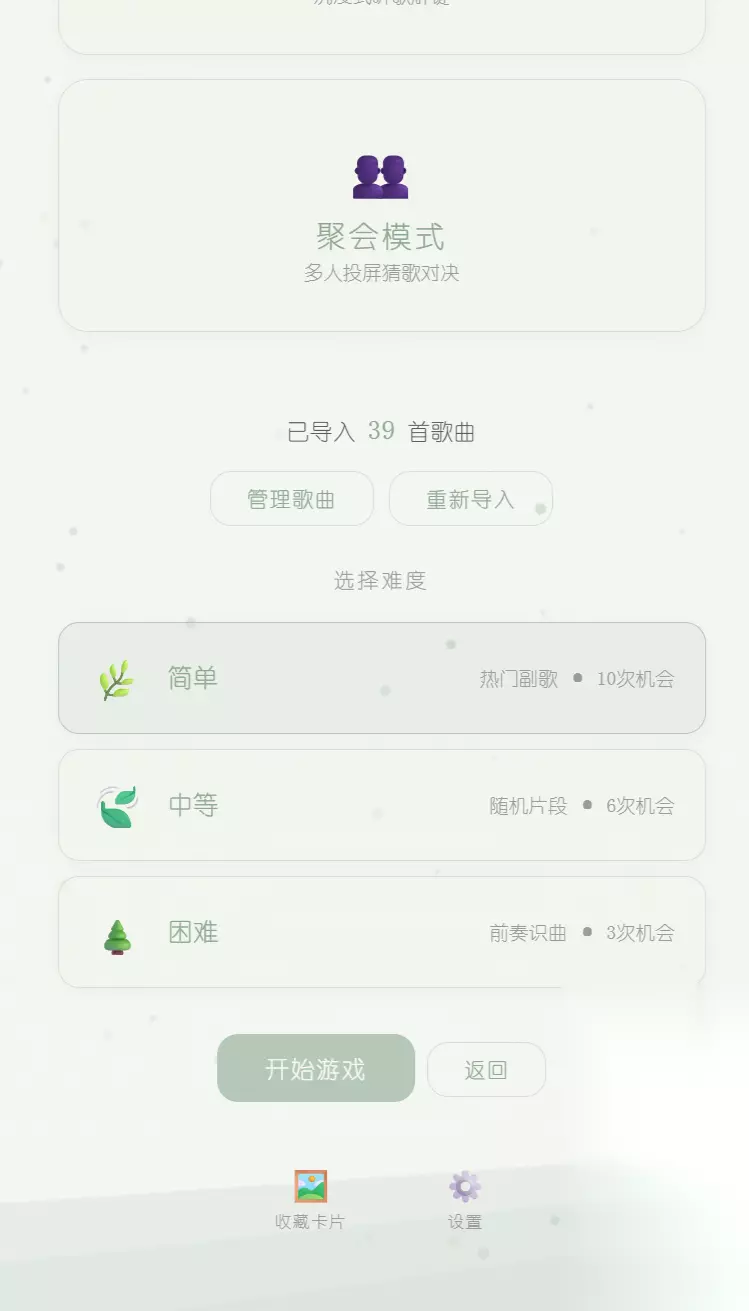
Task: Choose the 中等 difficulty option
Action: (x=382, y=805)
